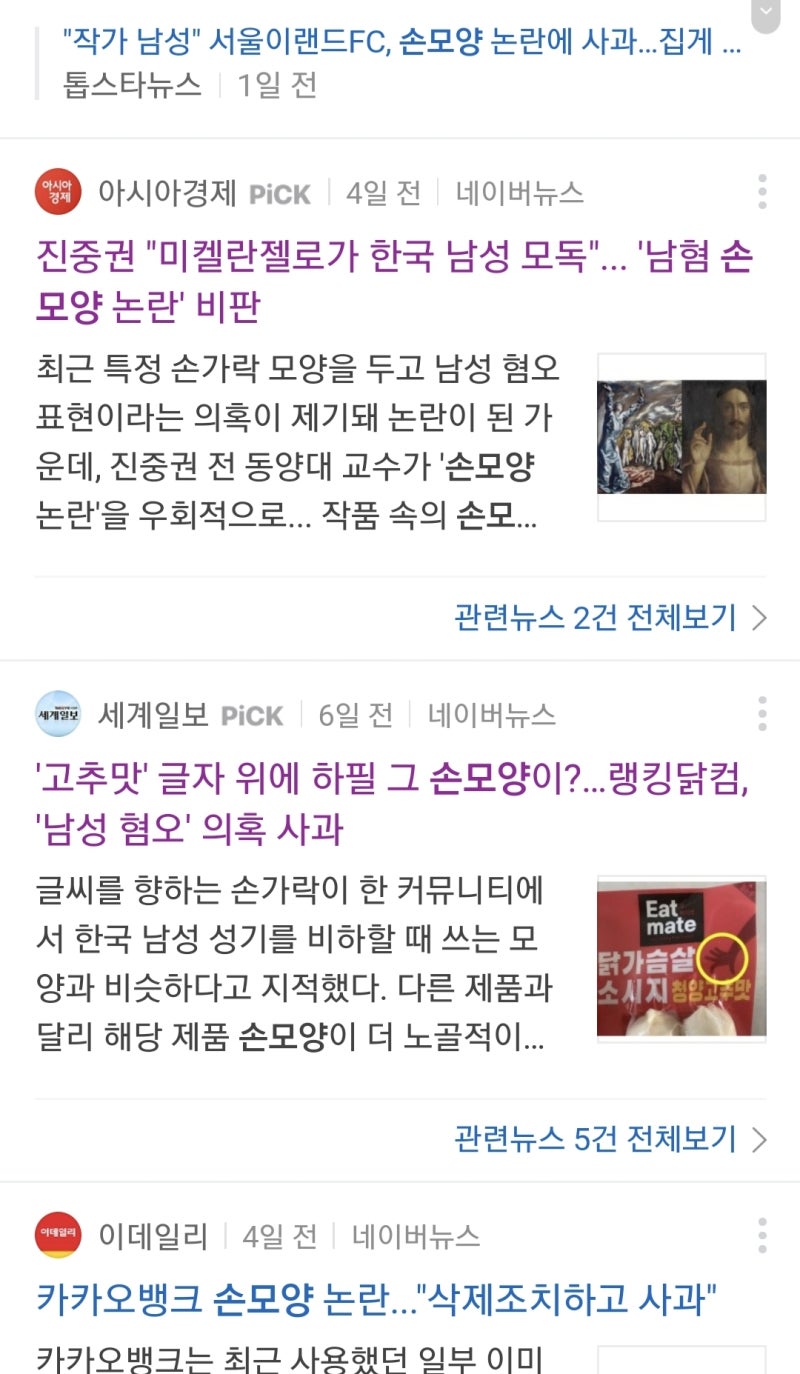View all 관련뉴스 5건
This screenshot has height=1374, width=800.
click(610, 1139)
